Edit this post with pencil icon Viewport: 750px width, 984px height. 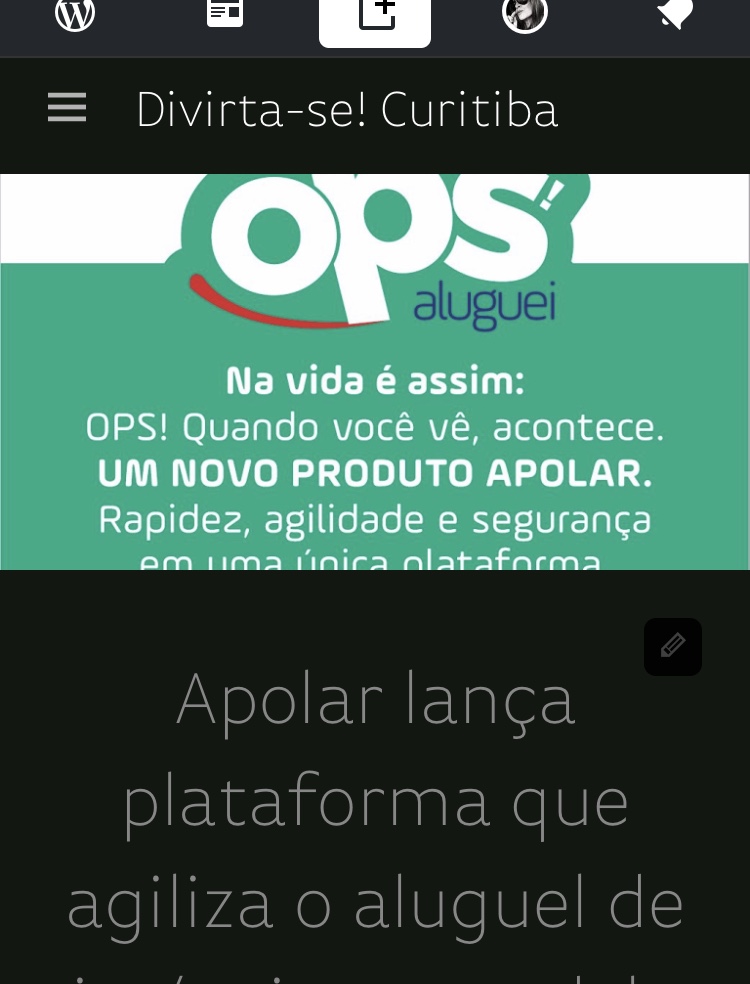673,646
